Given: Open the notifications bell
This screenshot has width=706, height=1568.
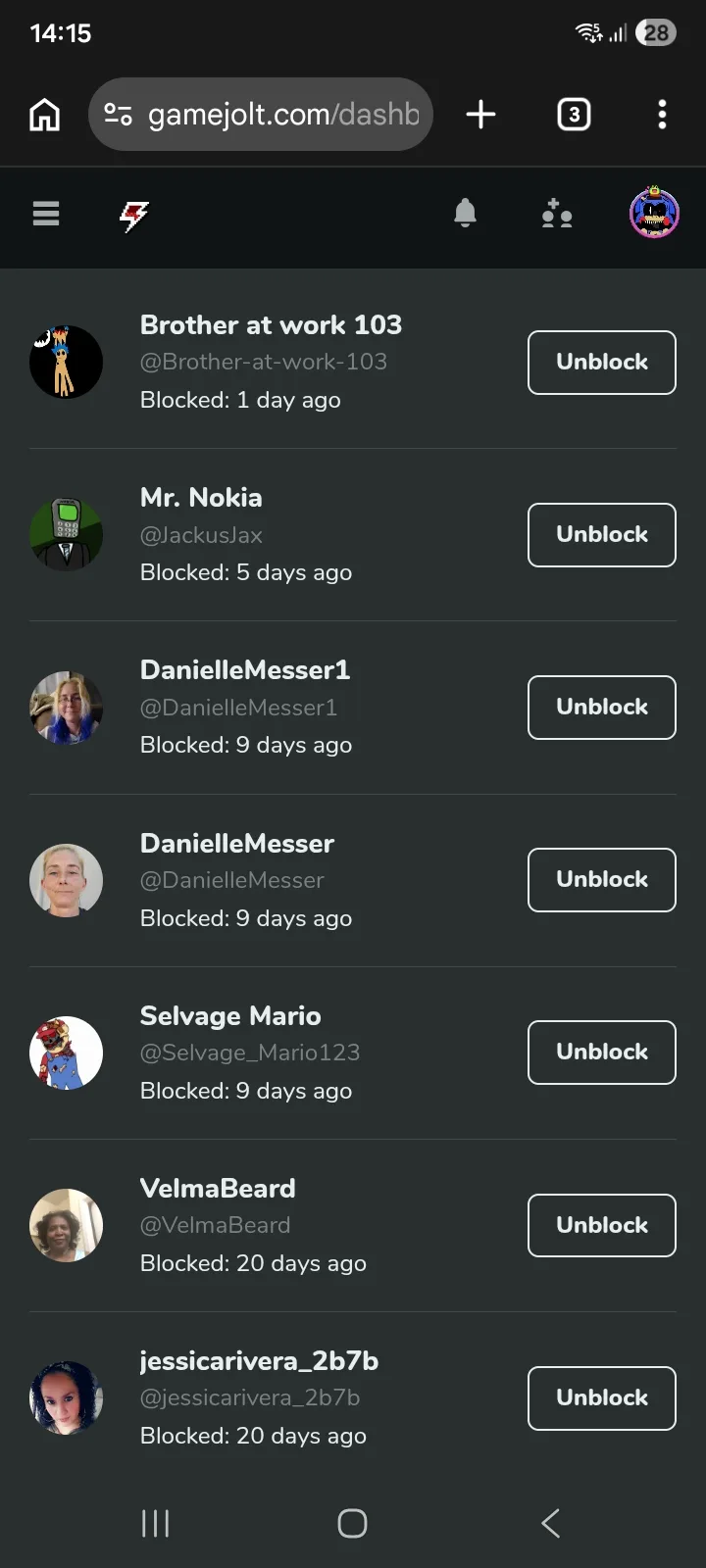Looking at the screenshot, I should (x=466, y=213).
